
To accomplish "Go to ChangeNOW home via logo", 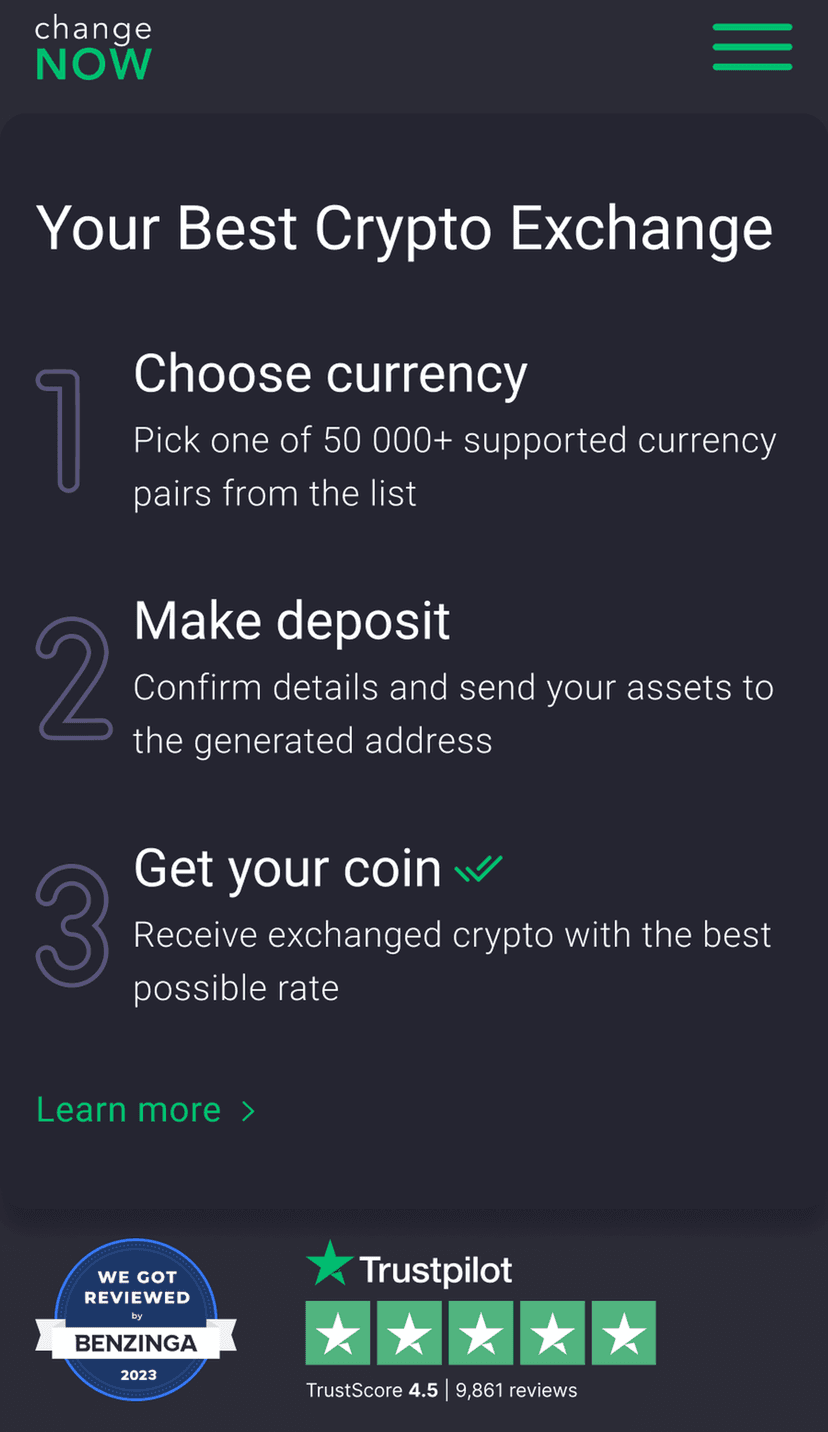I will 93,48.
